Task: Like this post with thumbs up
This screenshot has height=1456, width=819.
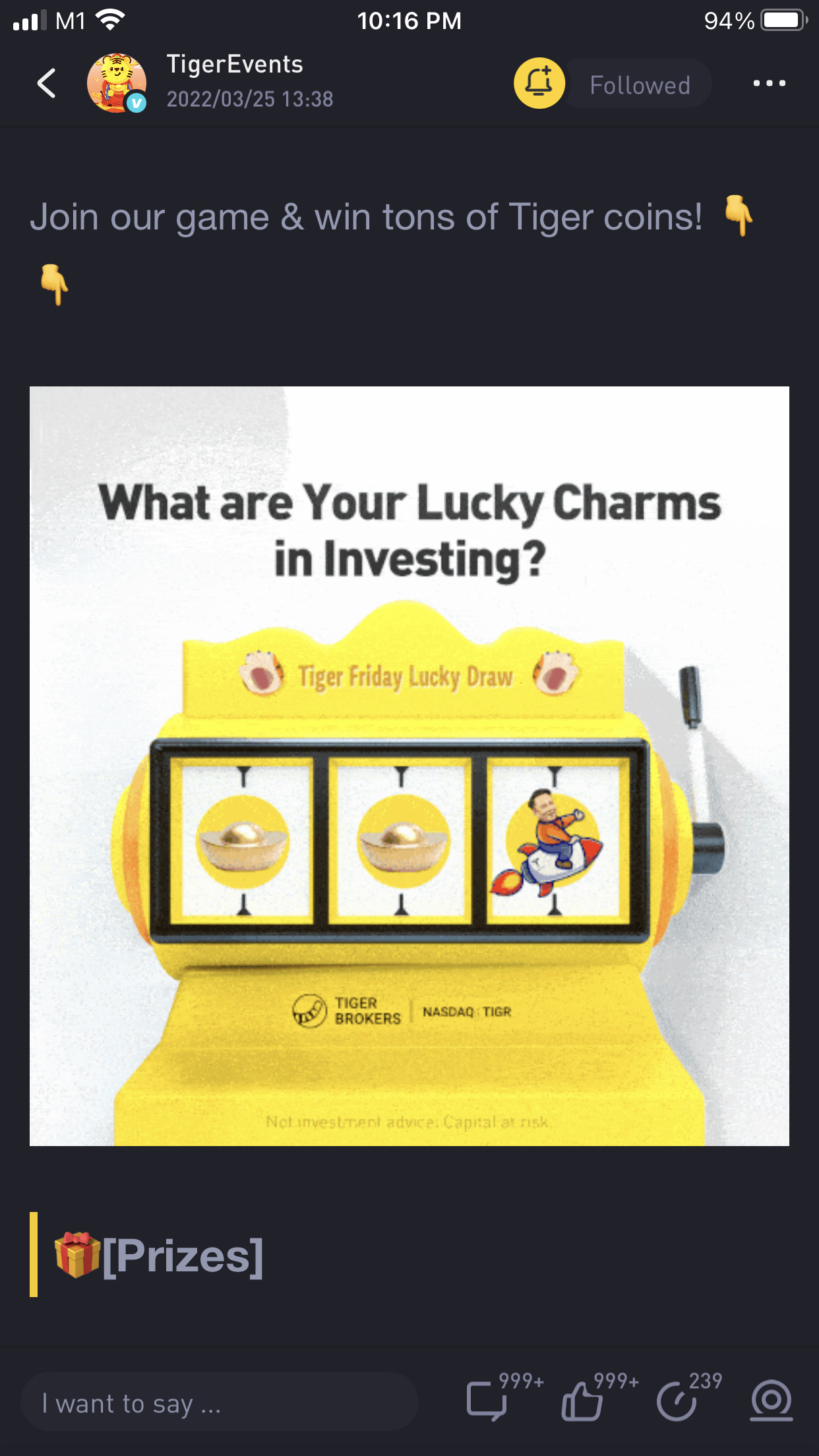Action: (x=582, y=1400)
